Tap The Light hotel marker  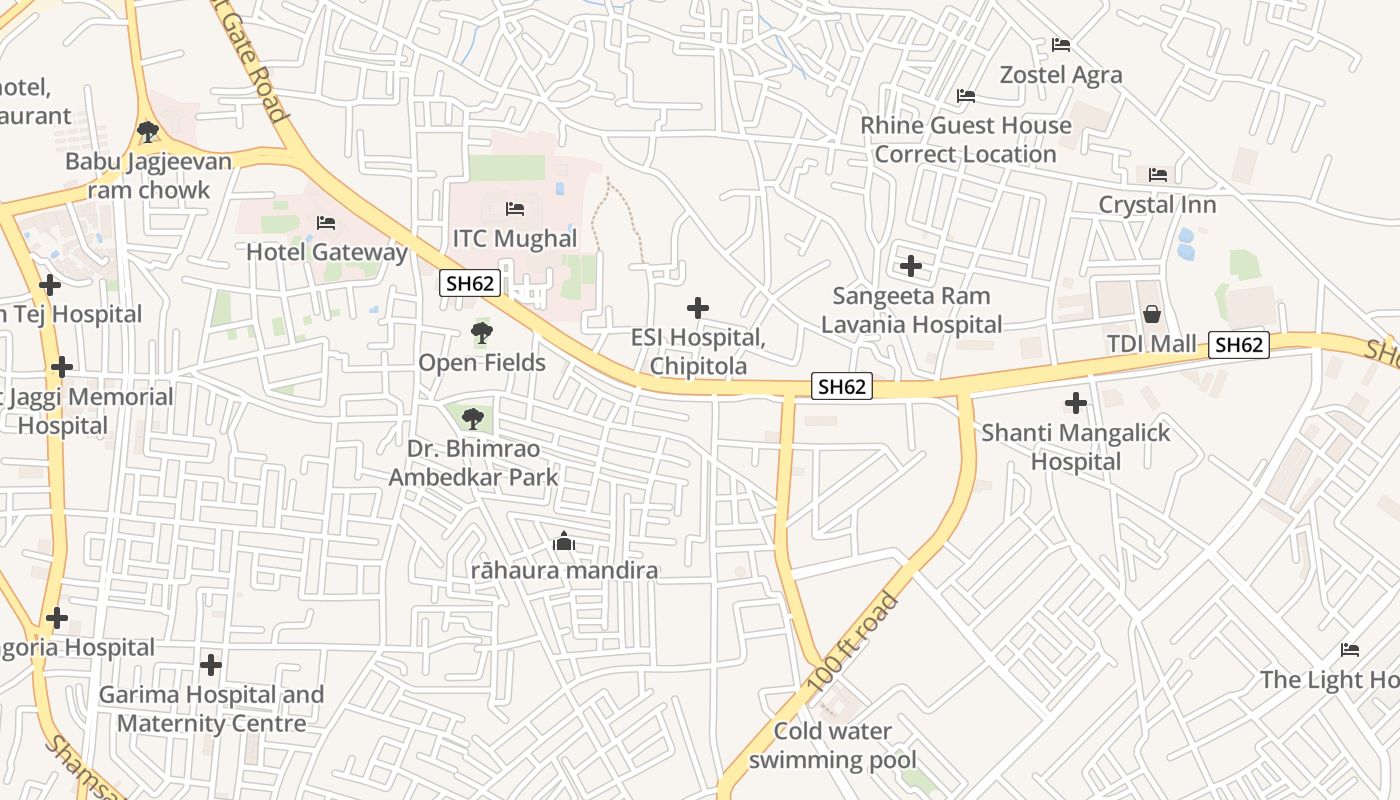pos(1350,650)
